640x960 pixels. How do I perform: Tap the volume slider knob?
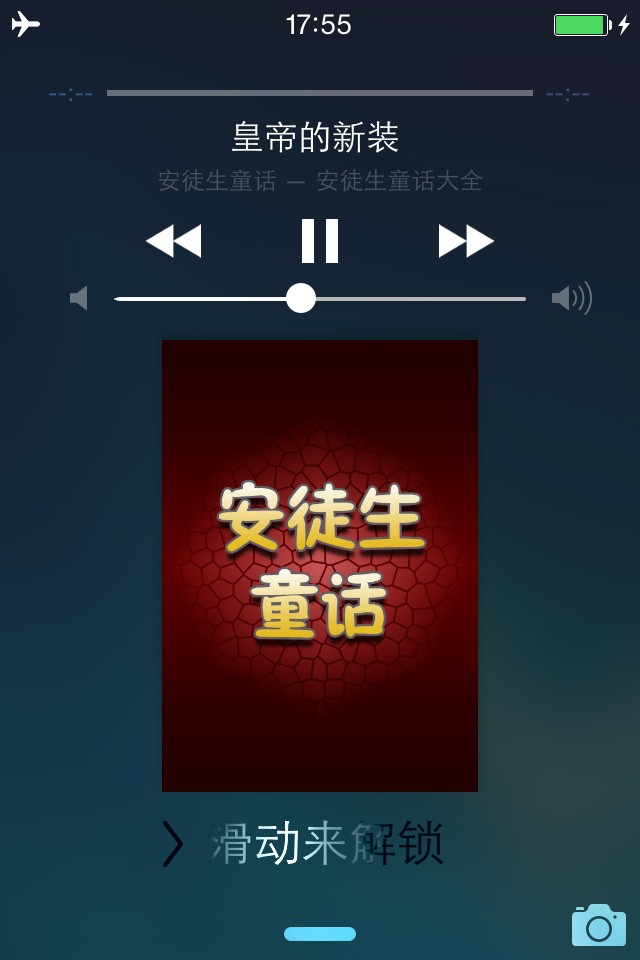click(x=301, y=298)
